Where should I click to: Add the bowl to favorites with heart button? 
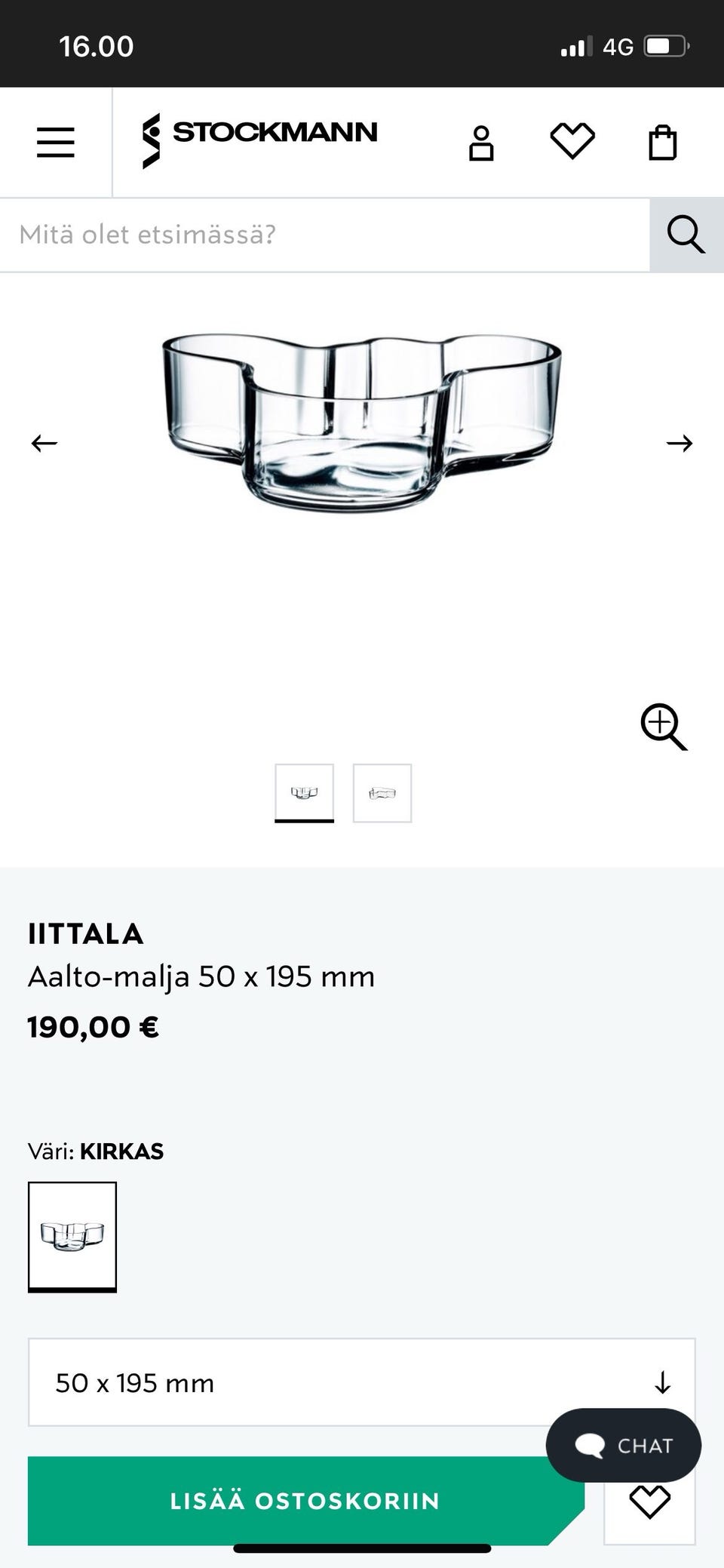[649, 1503]
